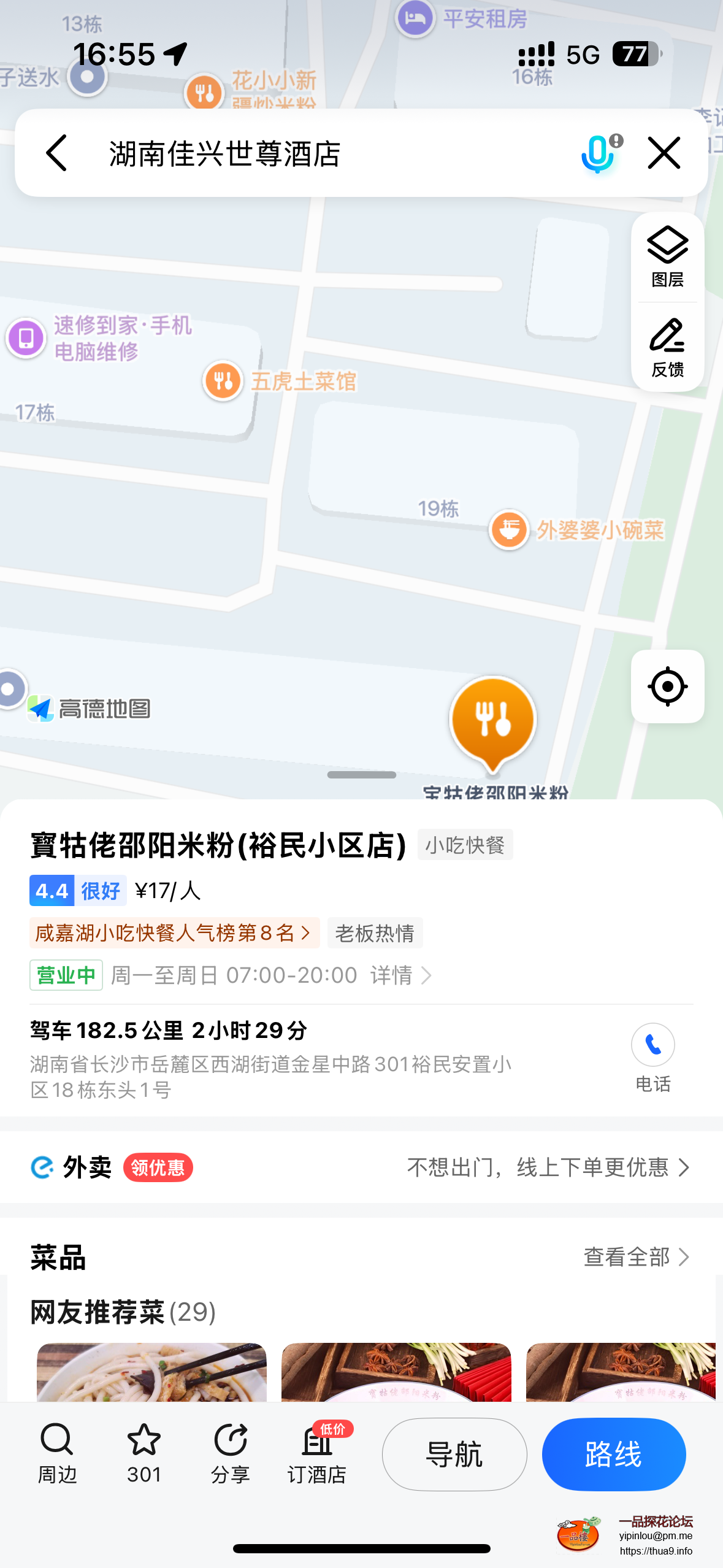Clear the search with the X button
The height and width of the screenshot is (1568, 723).
(x=664, y=153)
